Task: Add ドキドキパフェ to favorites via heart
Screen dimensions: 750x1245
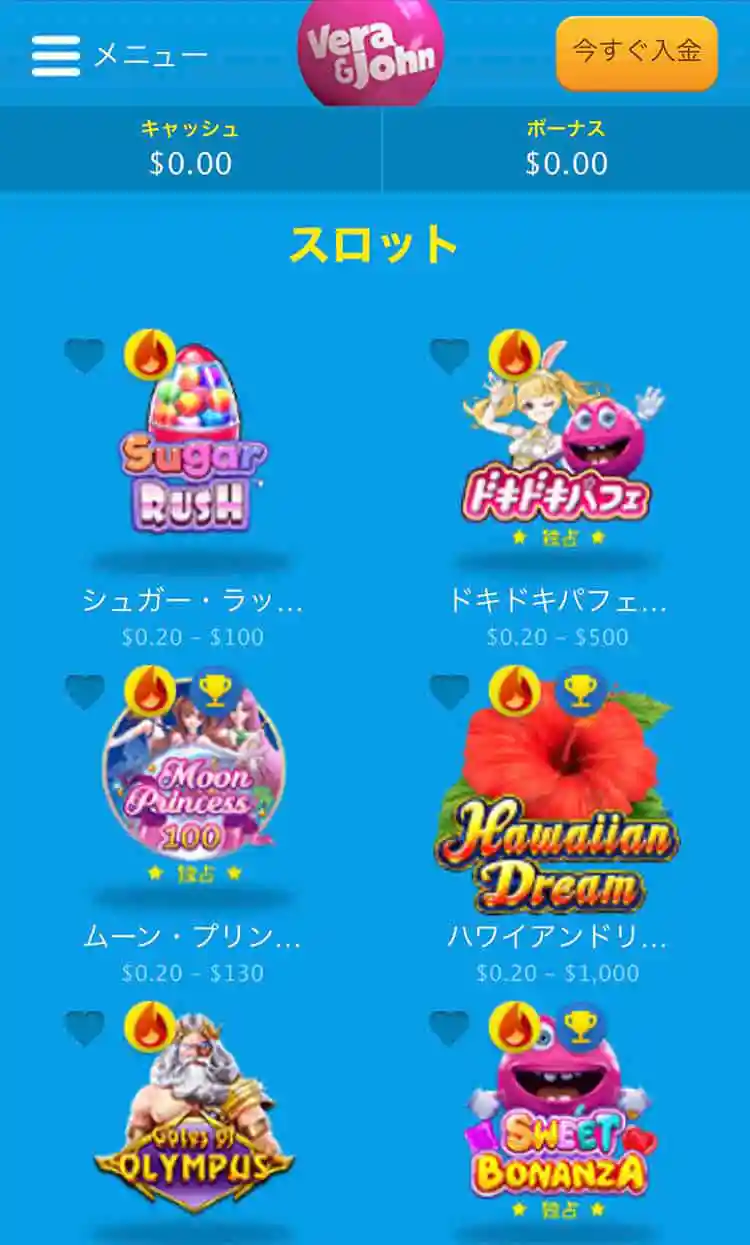Action: 449,355
